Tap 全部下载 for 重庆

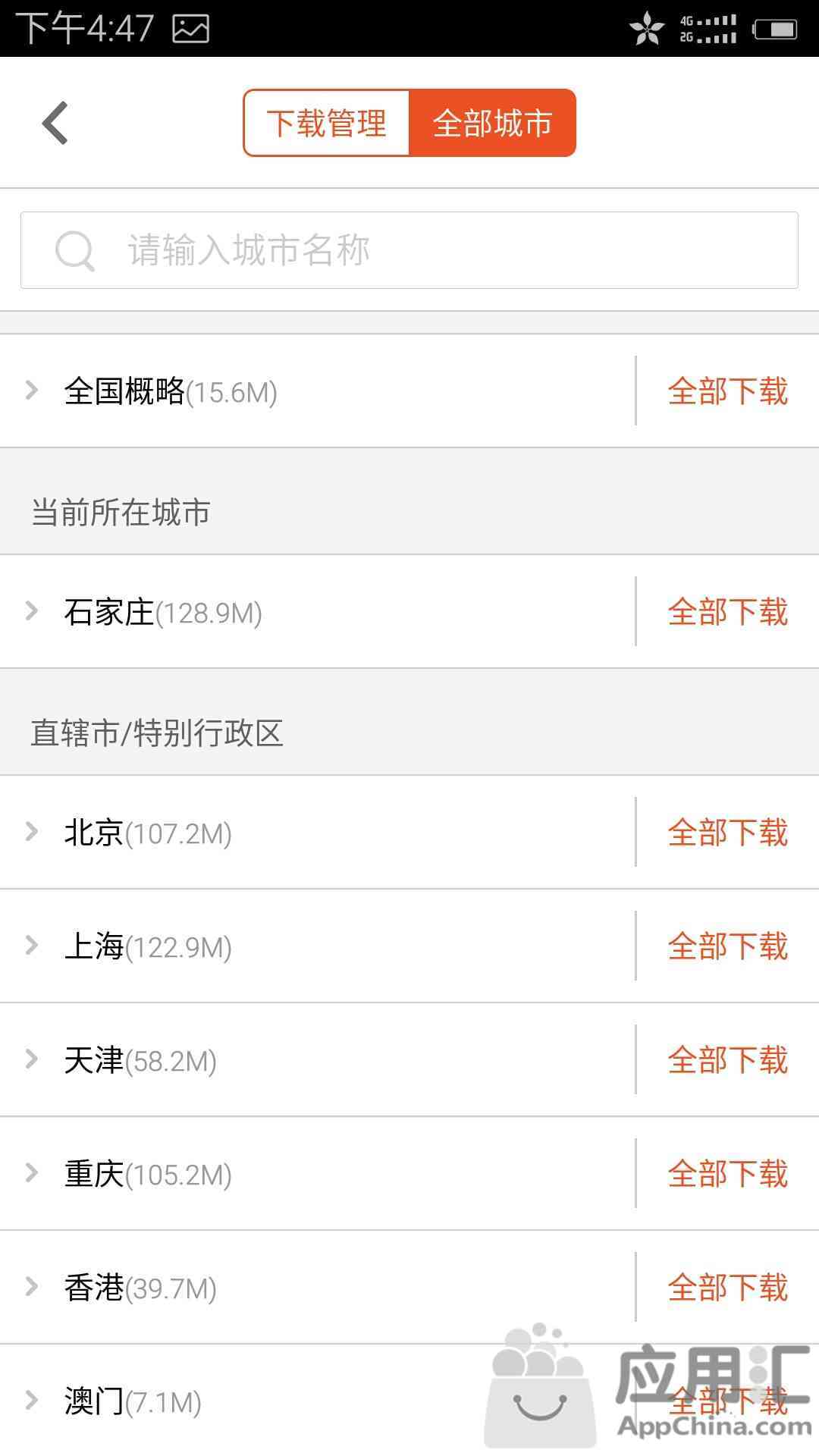point(728,1174)
